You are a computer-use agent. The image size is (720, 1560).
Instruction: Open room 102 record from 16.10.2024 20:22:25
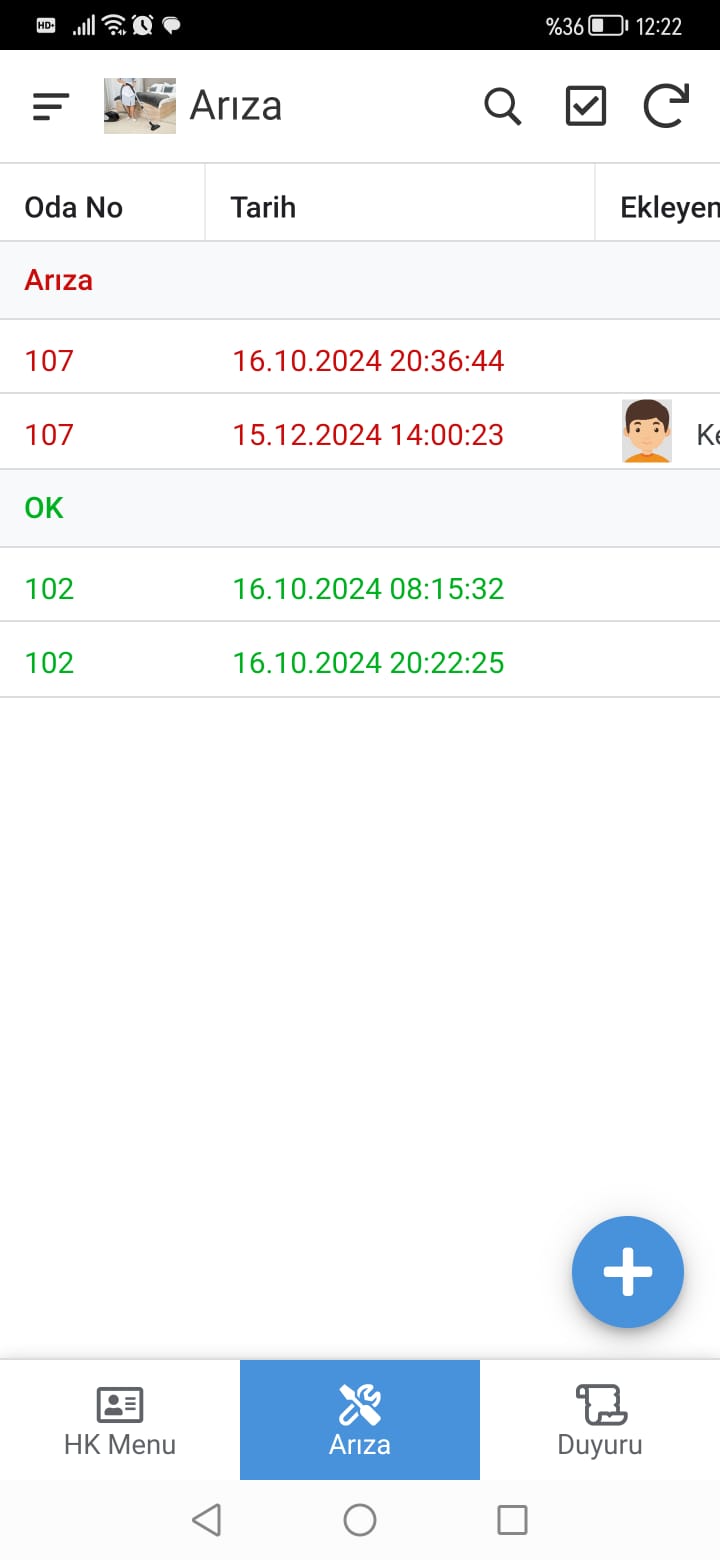360,662
